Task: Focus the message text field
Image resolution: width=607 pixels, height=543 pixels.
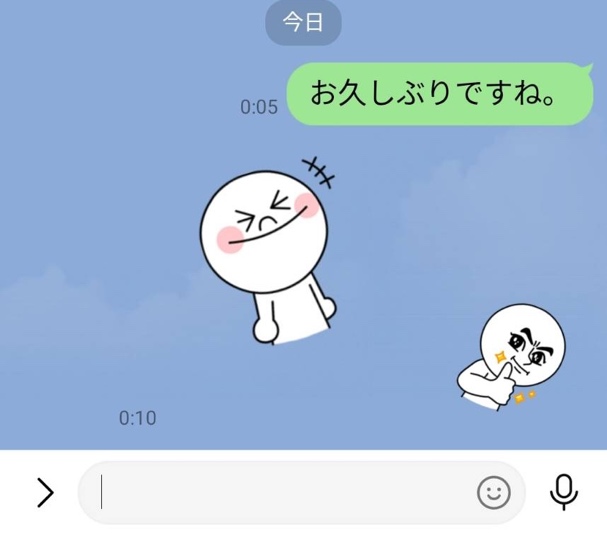Action: (x=285, y=492)
